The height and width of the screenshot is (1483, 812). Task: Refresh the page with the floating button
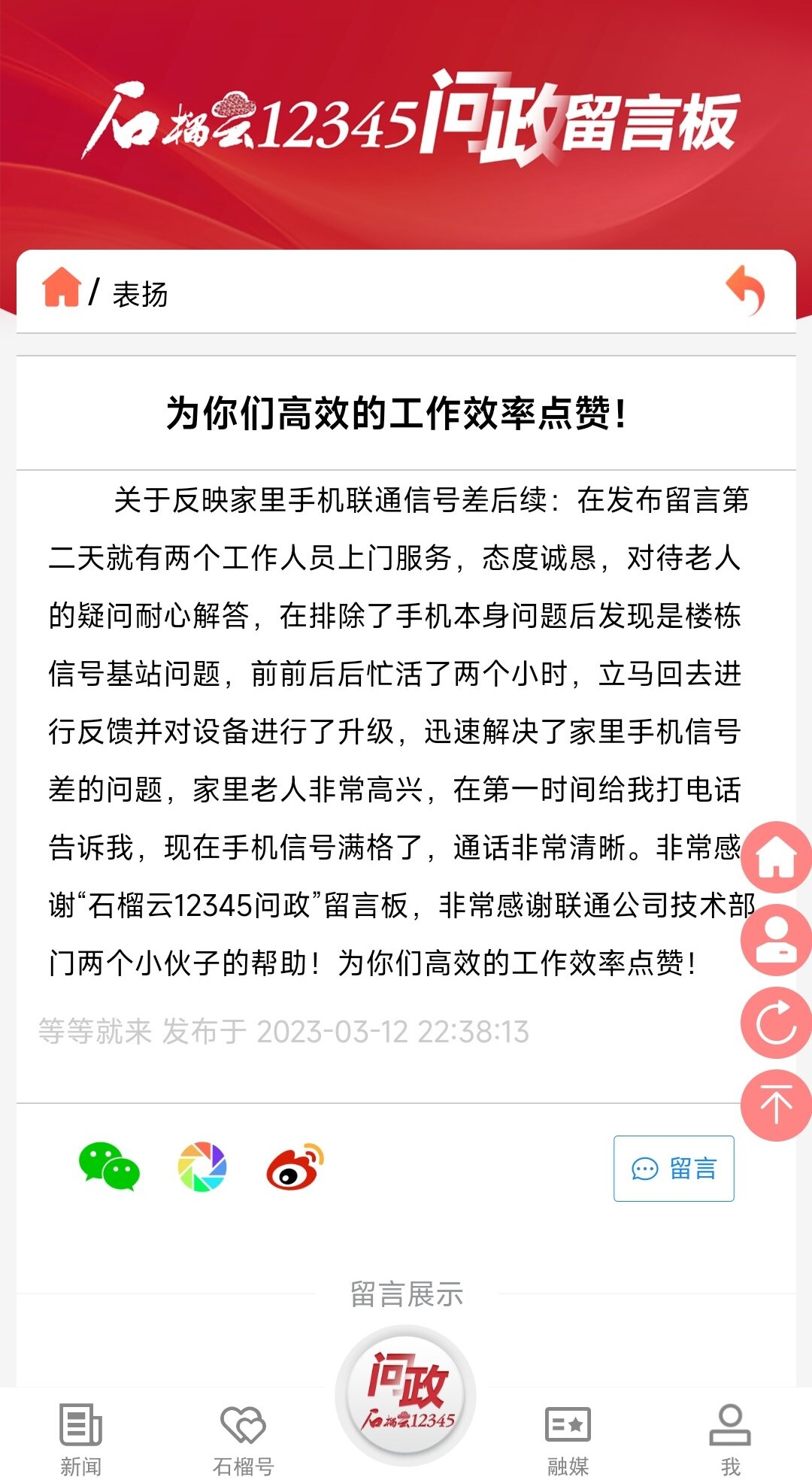click(x=777, y=1023)
